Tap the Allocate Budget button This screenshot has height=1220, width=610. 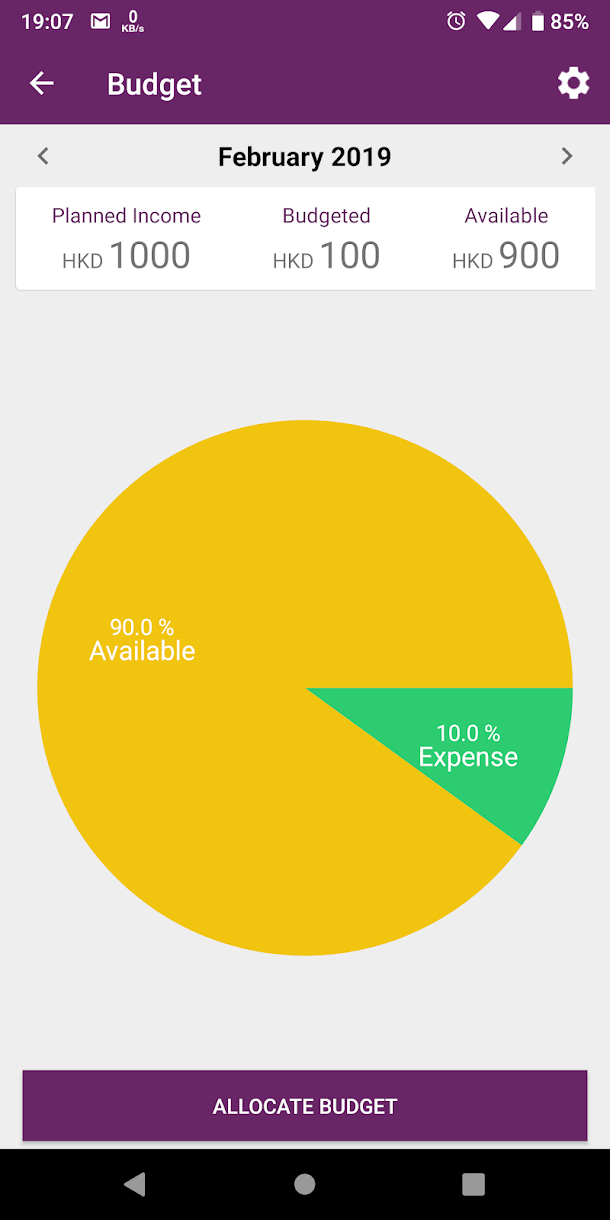point(305,1106)
